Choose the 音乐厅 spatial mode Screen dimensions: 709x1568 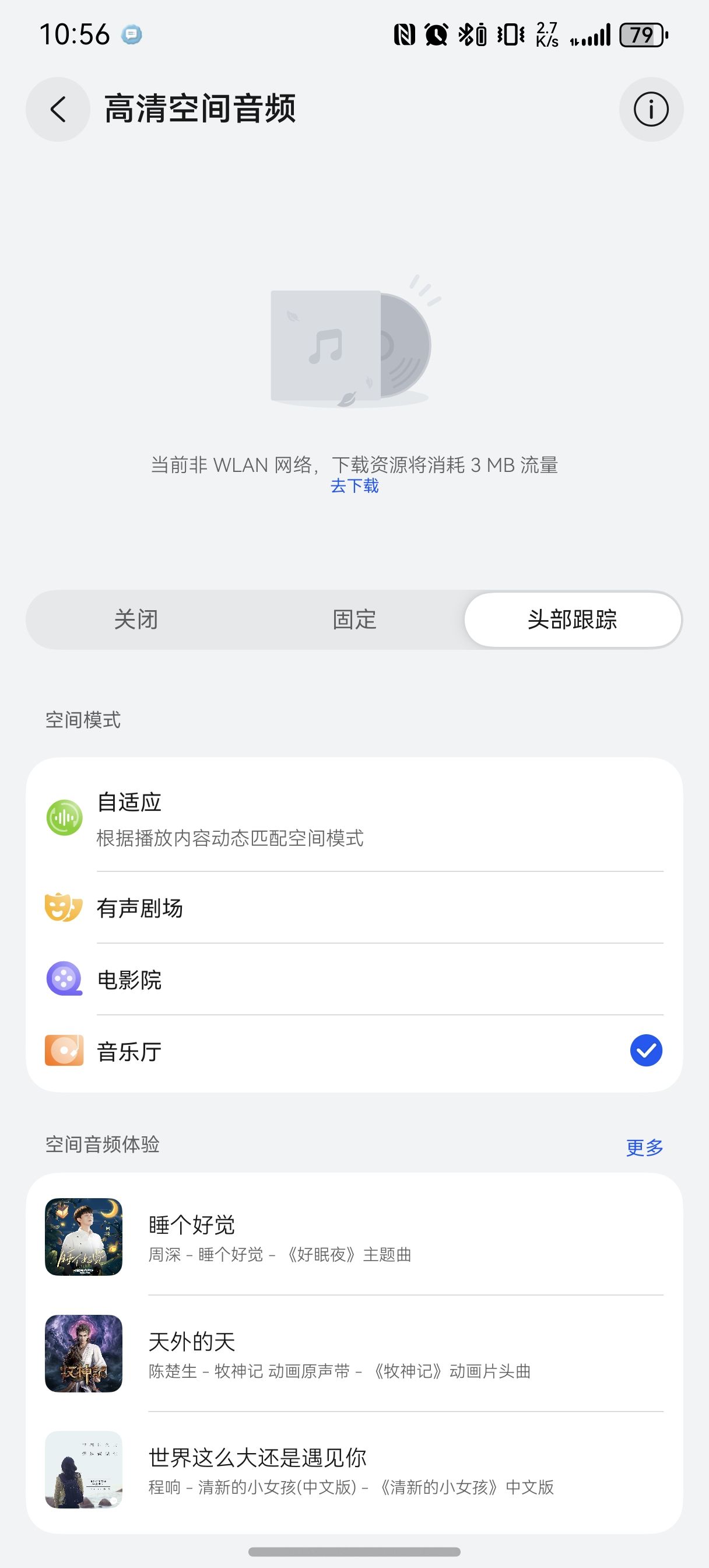tap(353, 1051)
